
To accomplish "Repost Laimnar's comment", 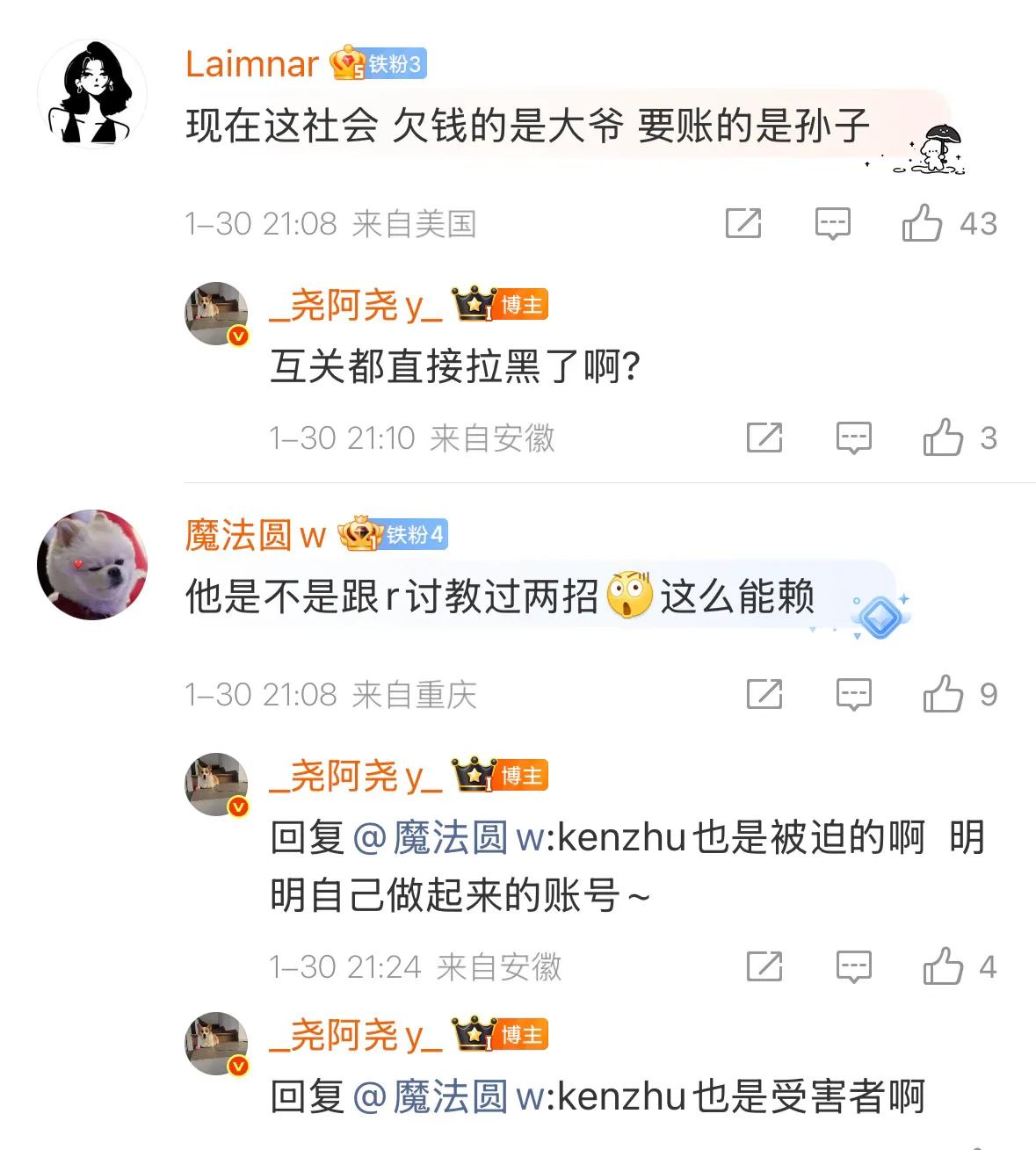I will (x=743, y=224).
